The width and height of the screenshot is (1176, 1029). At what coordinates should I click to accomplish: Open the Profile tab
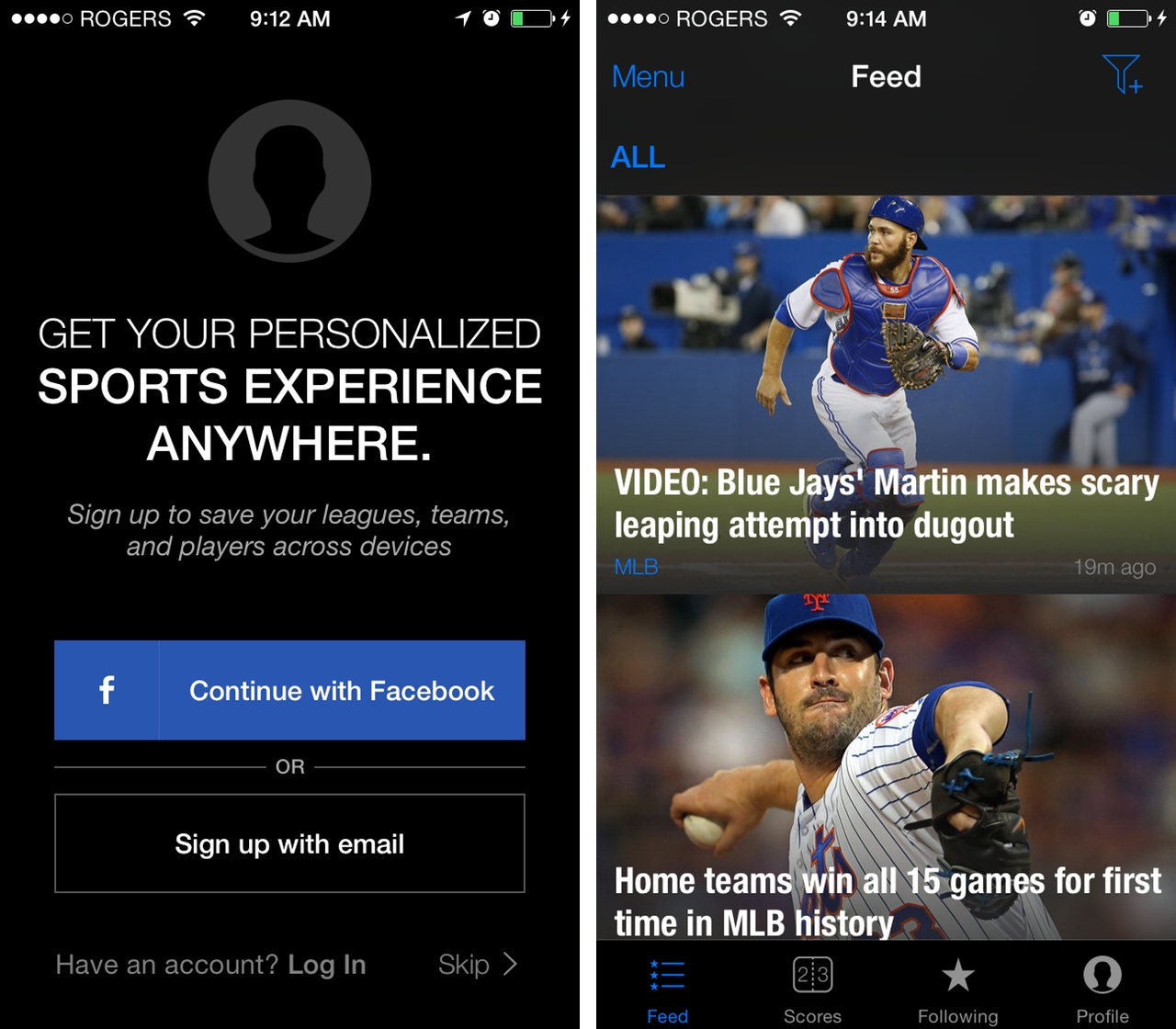[x=1102, y=989]
